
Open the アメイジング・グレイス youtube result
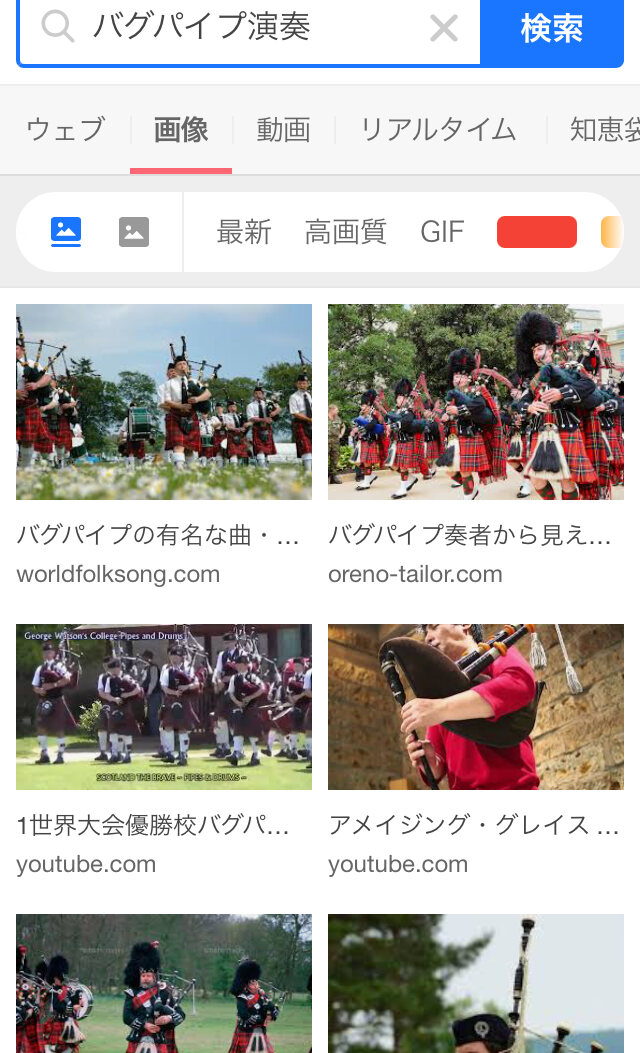[476, 707]
